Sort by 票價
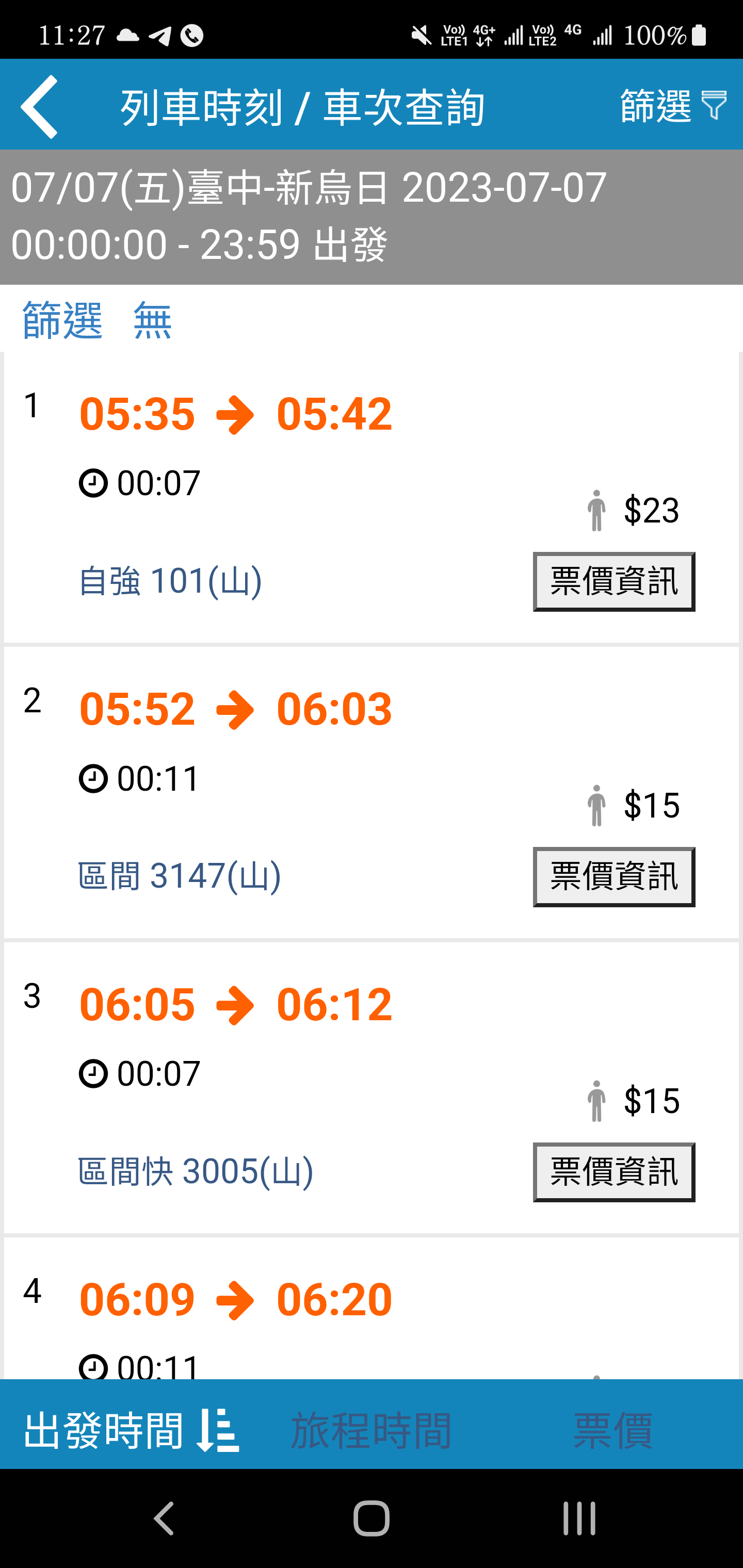The height and width of the screenshot is (1568, 743). click(x=612, y=1430)
